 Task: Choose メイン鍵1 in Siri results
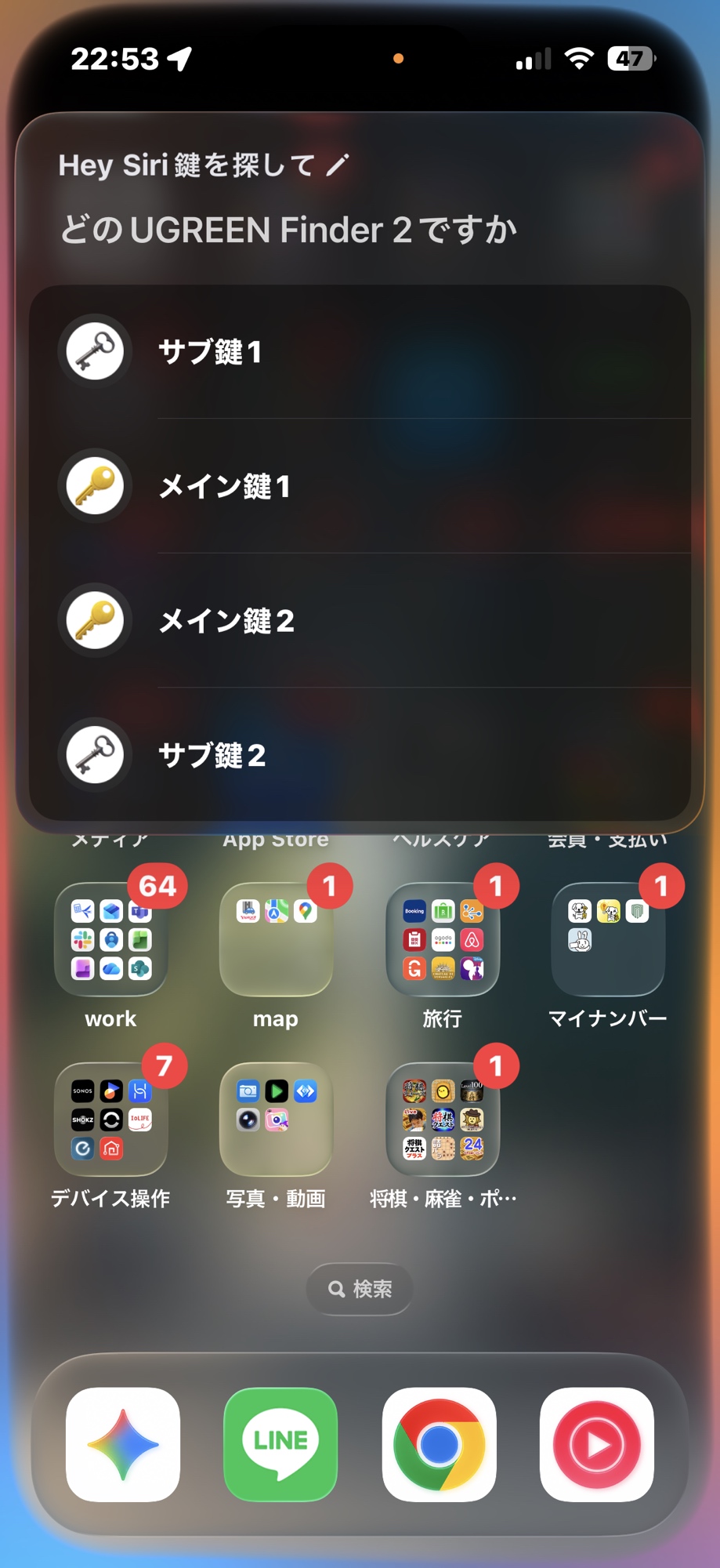360,486
